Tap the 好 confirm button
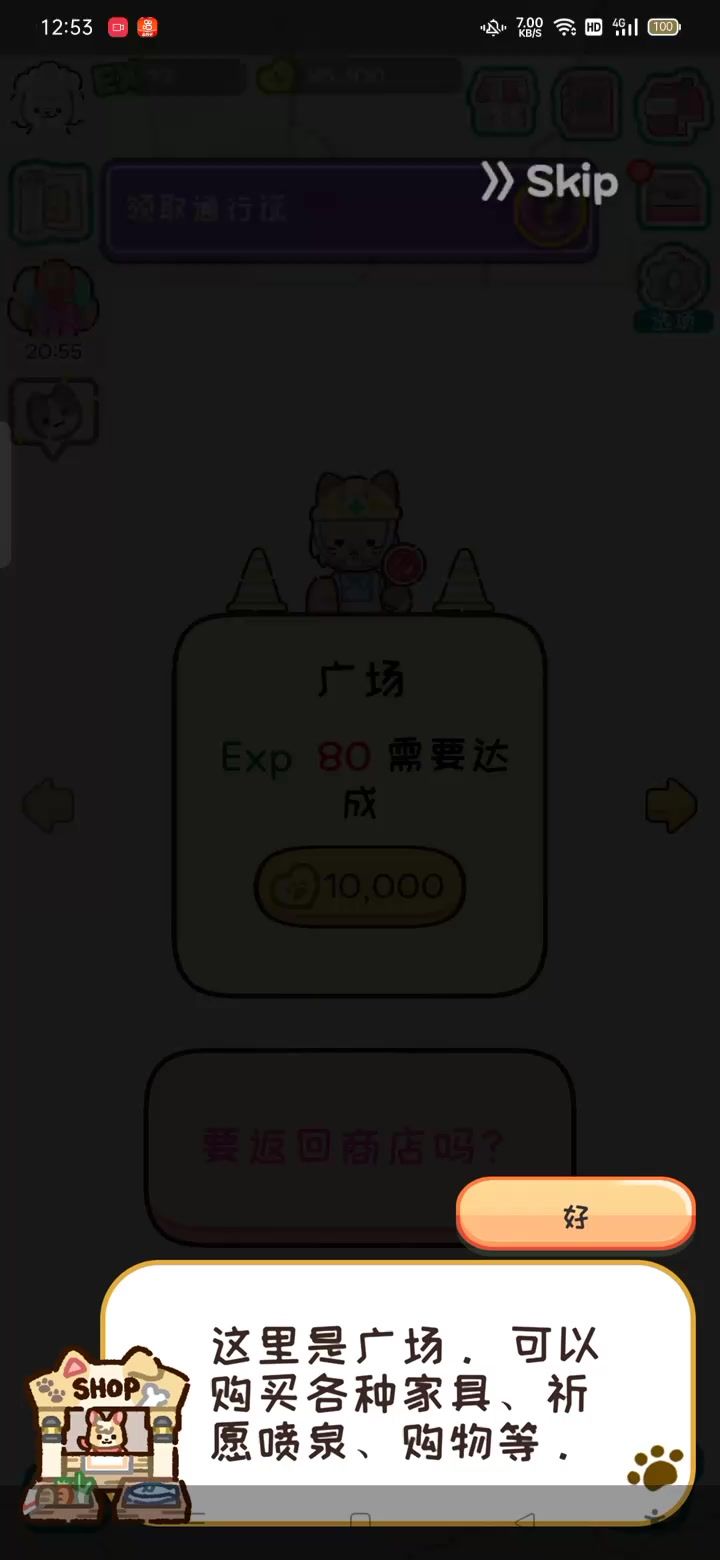This screenshot has width=720, height=1560. (x=575, y=1216)
